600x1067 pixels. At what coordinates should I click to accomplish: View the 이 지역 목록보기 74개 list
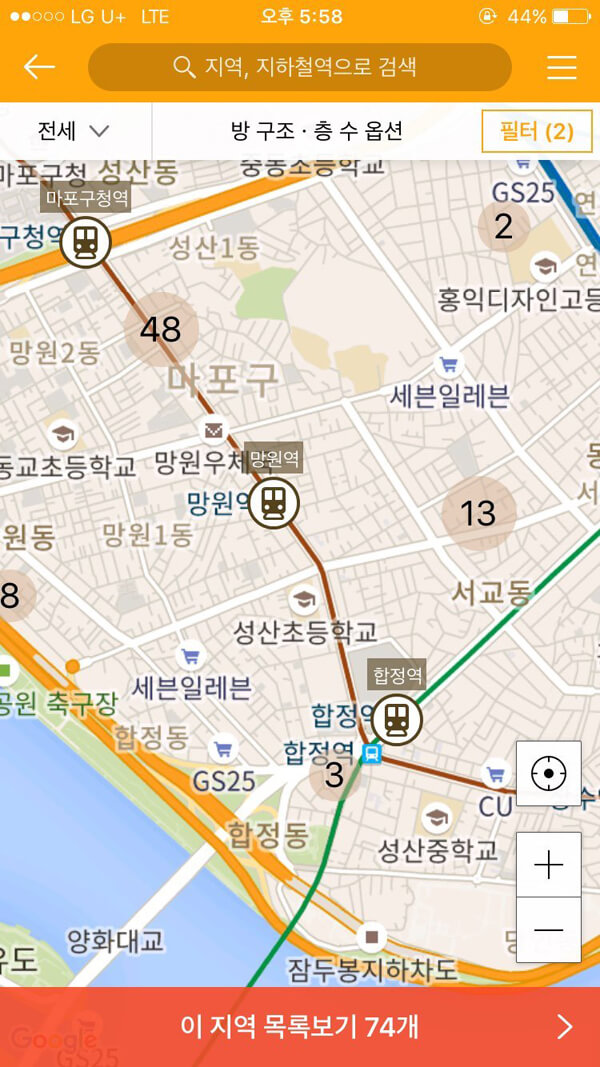300,1026
